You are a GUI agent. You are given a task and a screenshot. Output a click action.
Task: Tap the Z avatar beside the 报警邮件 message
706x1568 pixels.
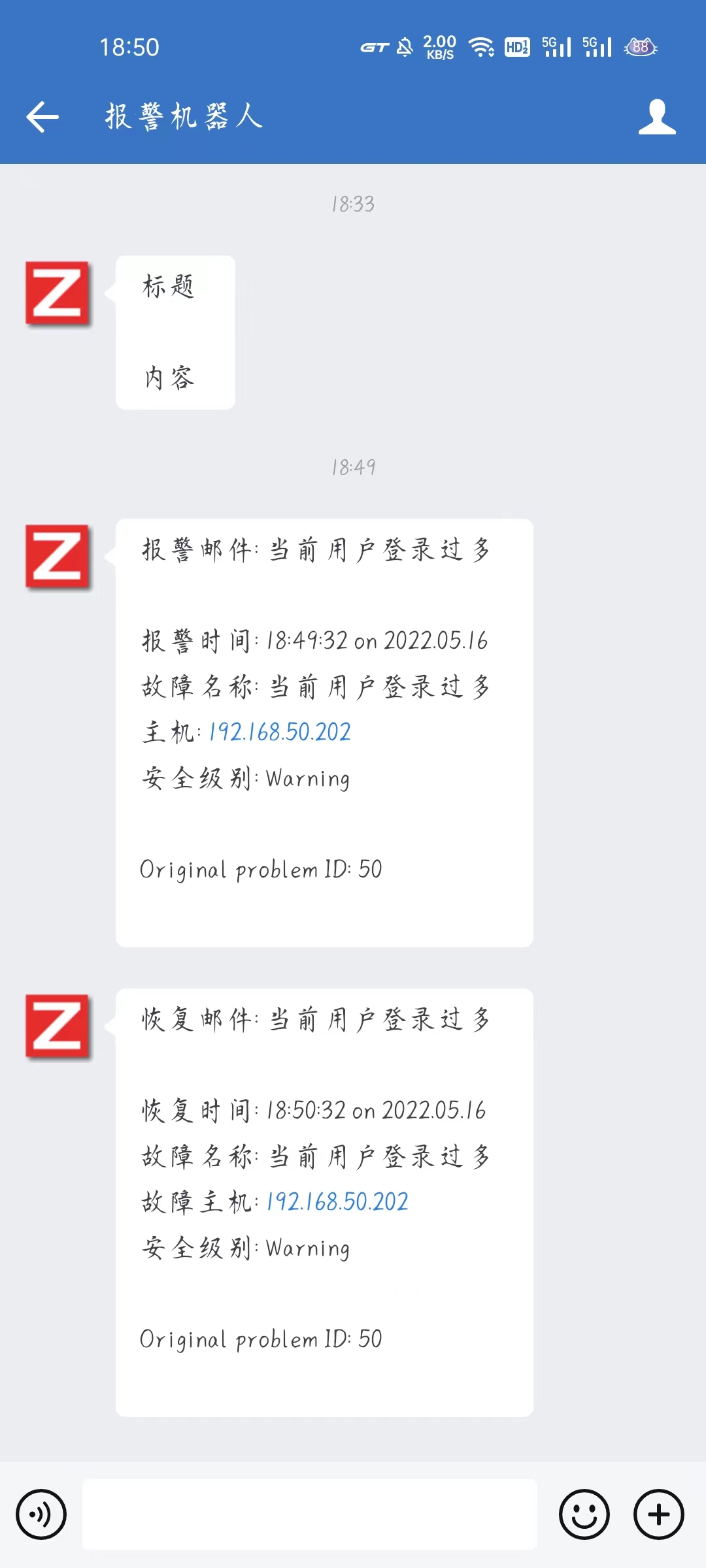pyautogui.click(x=58, y=557)
